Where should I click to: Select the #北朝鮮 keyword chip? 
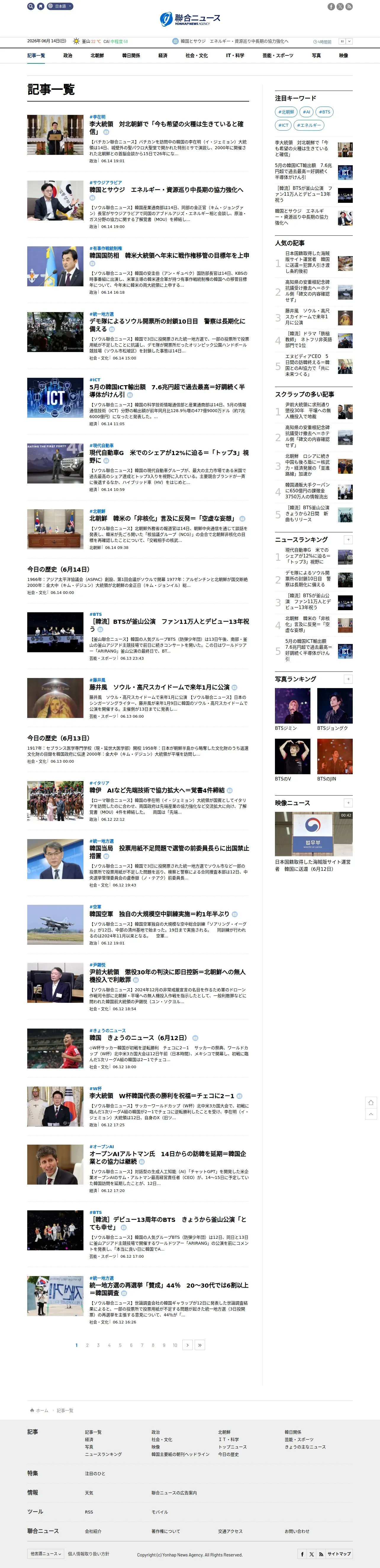(286, 112)
